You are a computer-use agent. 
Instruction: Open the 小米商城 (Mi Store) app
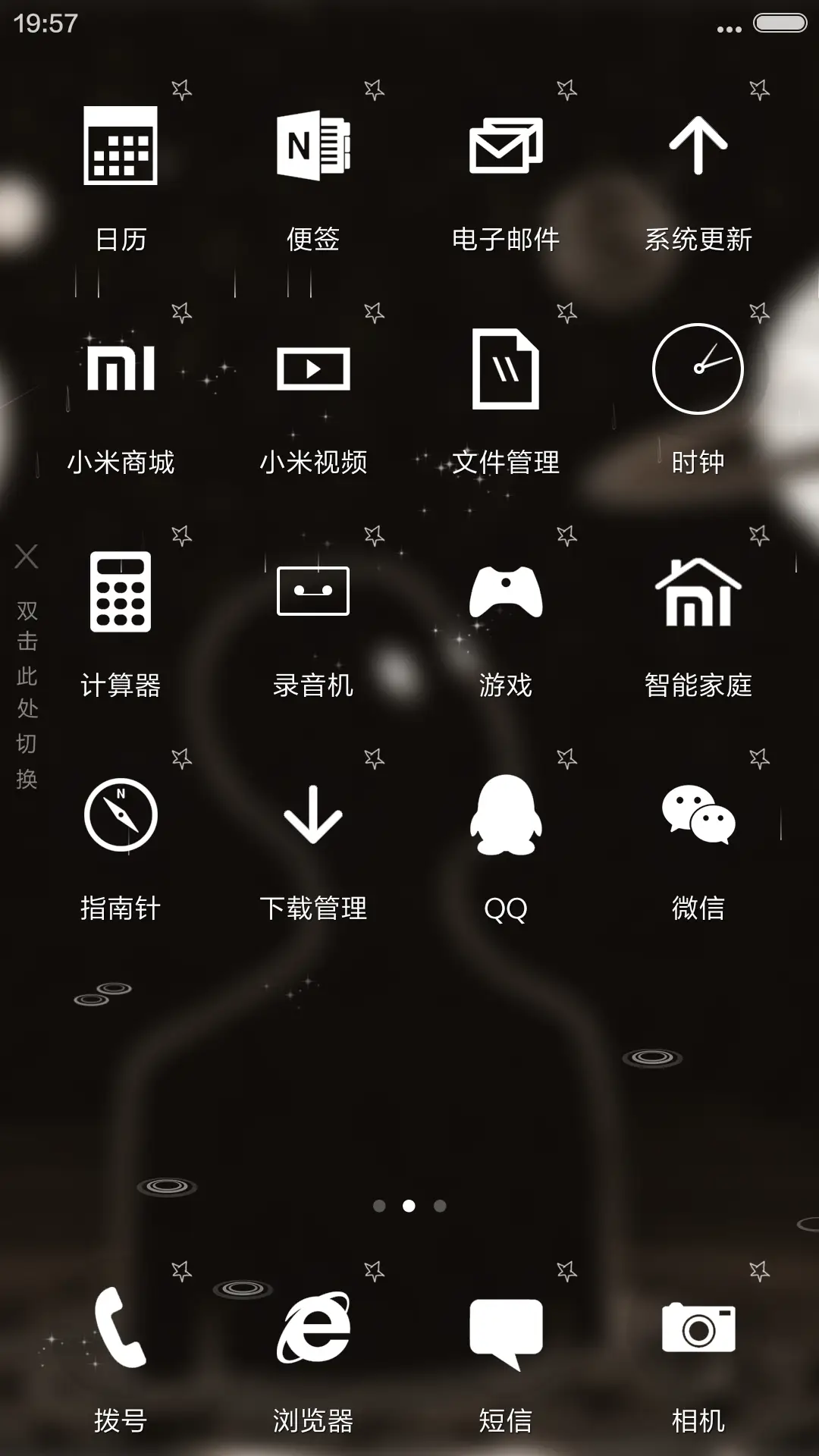tap(121, 368)
